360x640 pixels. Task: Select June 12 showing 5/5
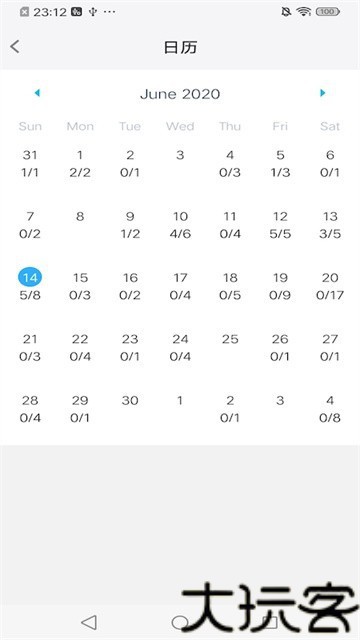tap(280, 225)
